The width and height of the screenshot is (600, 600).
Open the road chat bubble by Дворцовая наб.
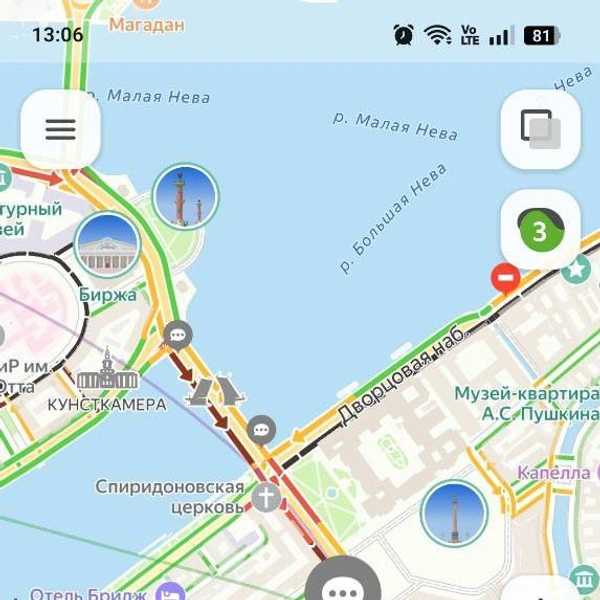(x=262, y=430)
